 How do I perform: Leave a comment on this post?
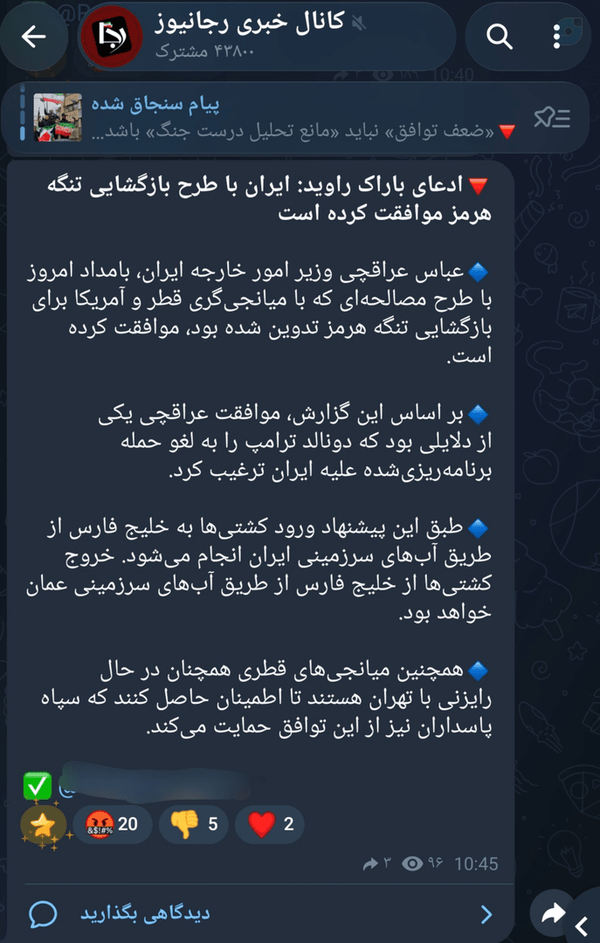260,914
